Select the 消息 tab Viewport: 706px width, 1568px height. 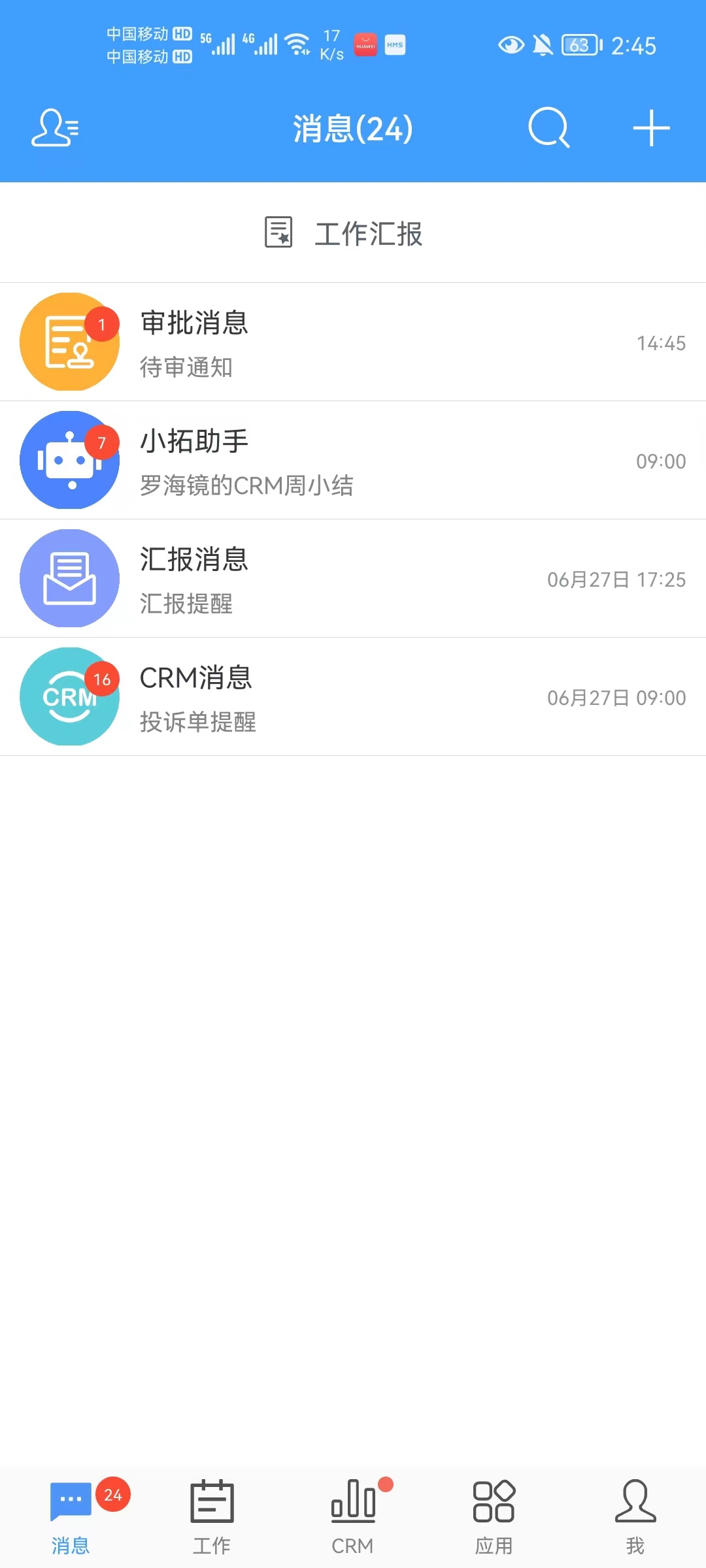pos(71,1517)
